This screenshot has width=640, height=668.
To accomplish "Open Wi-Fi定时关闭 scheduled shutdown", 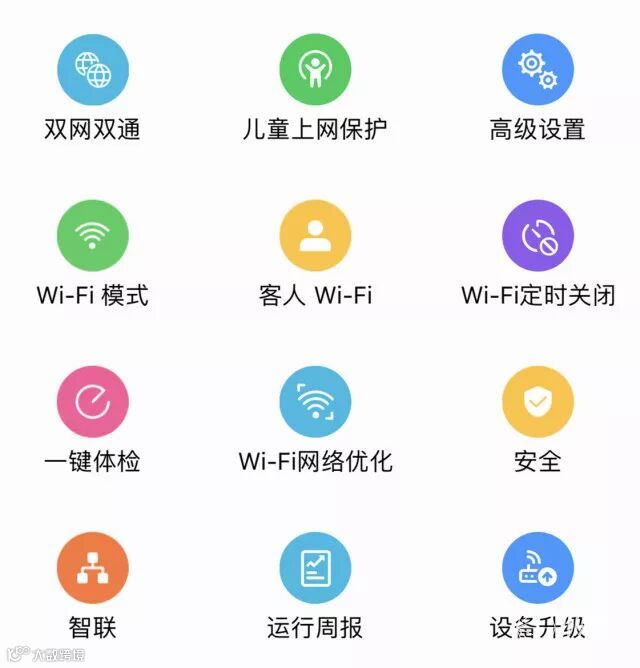I will (x=537, y=235).
